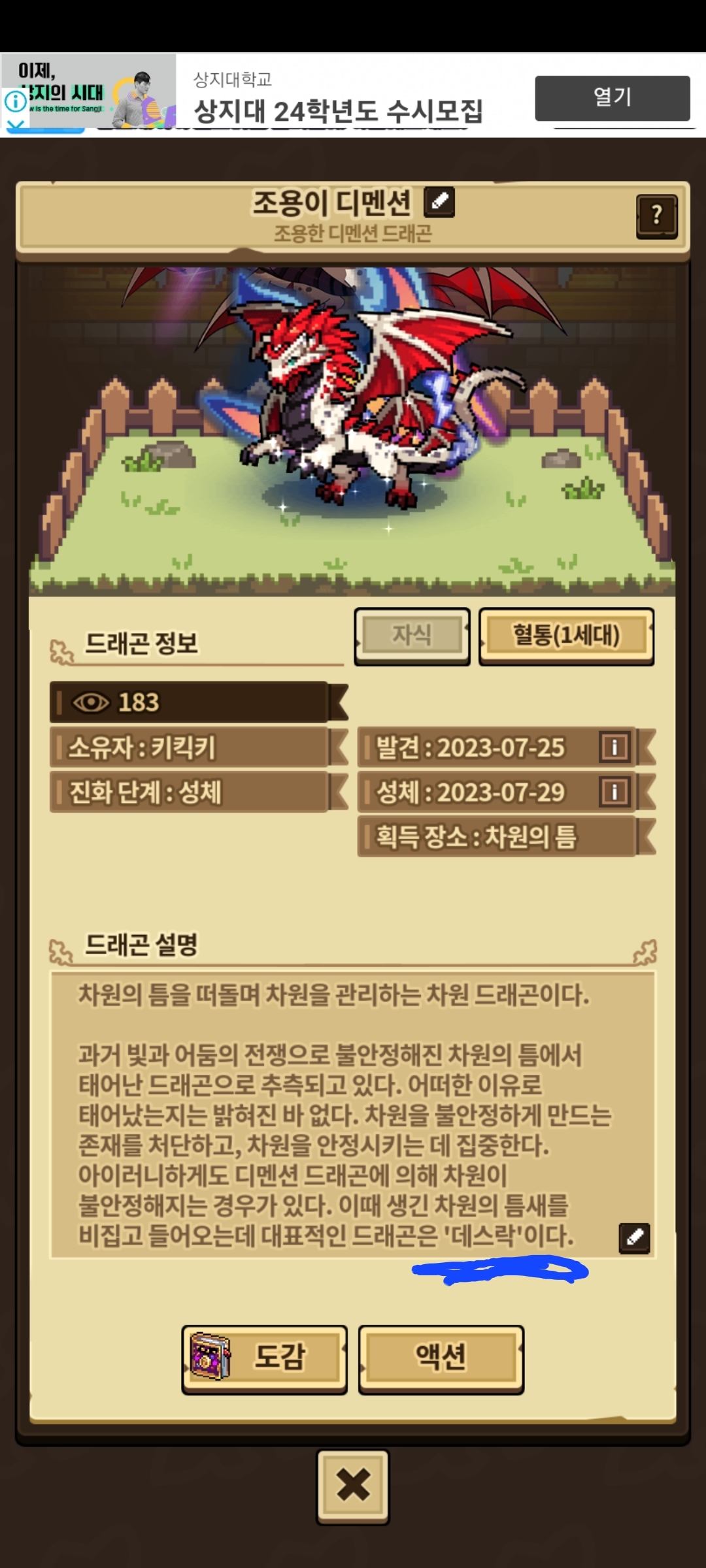706x1568 pixels.
Task: Tap the info icon next to 성체 date
Action: pos(614,792)
